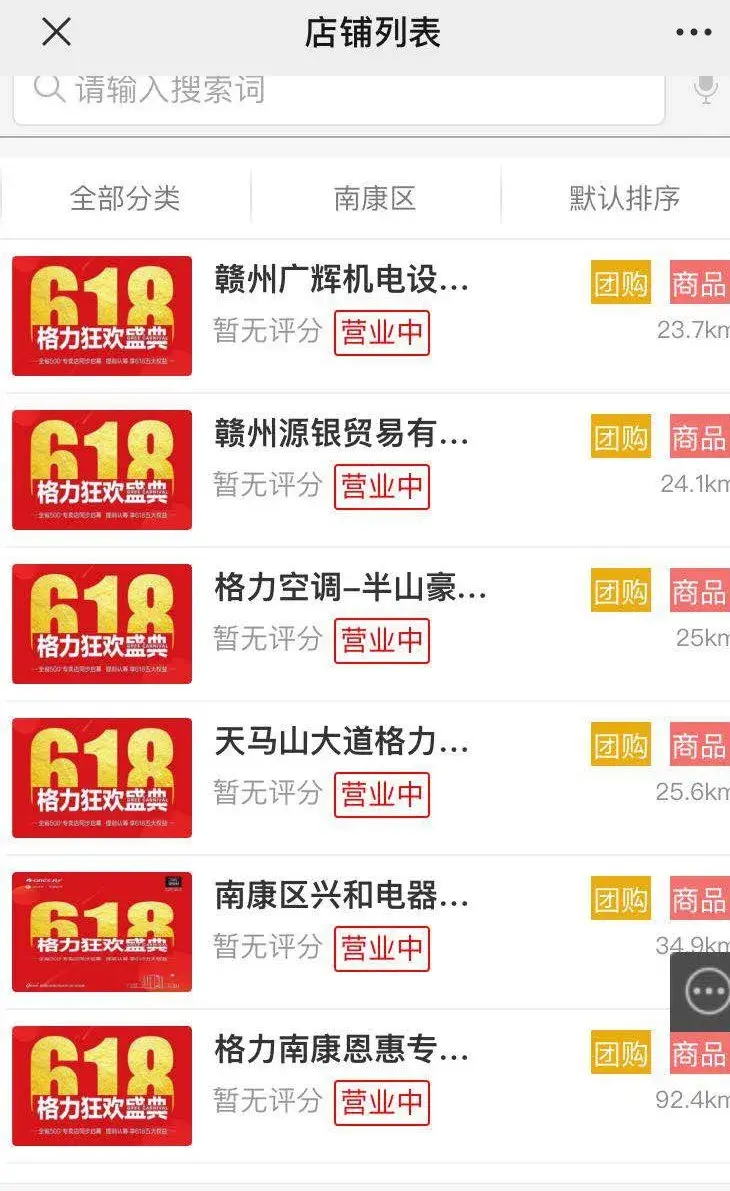Screen dimensions: 730x1191
Task: Activate voice search microphone
Action: pyautogui.click(x=706, y=90)
